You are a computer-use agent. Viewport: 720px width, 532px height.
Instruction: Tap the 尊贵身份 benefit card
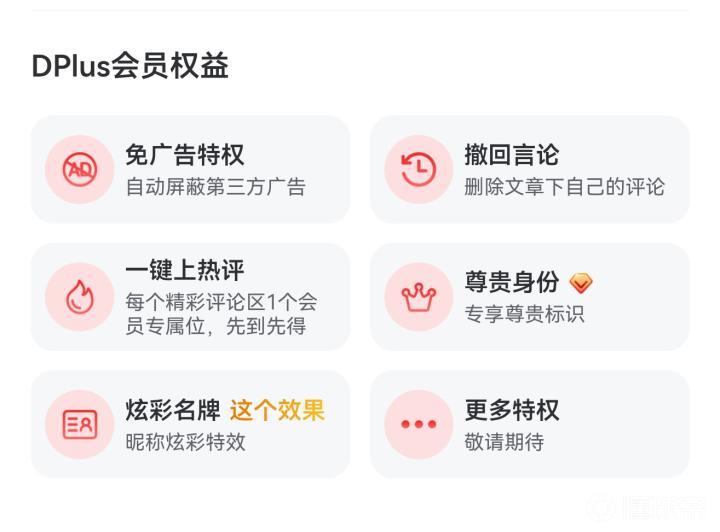(x=529, y=297)
